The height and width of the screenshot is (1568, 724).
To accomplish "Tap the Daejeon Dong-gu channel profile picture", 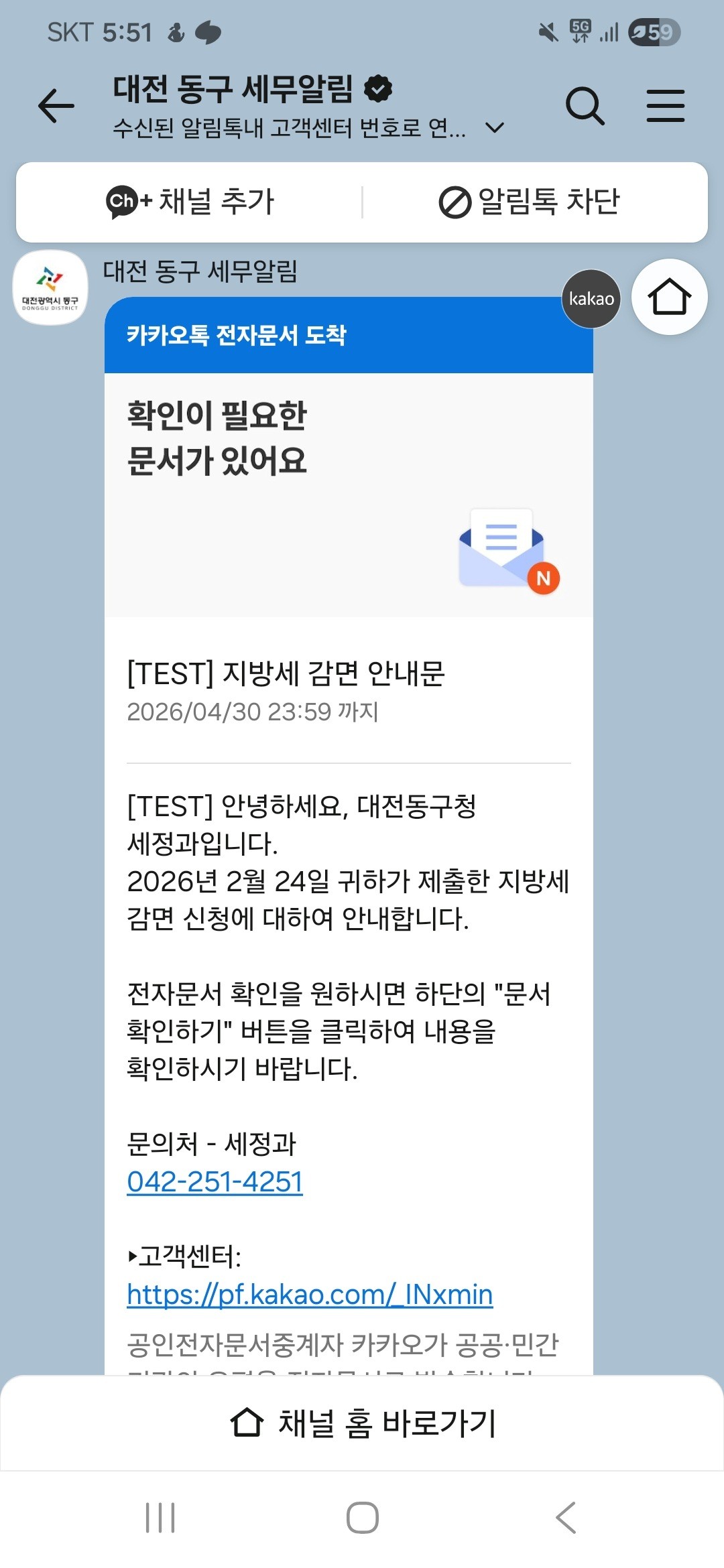I will coord(50,289).
